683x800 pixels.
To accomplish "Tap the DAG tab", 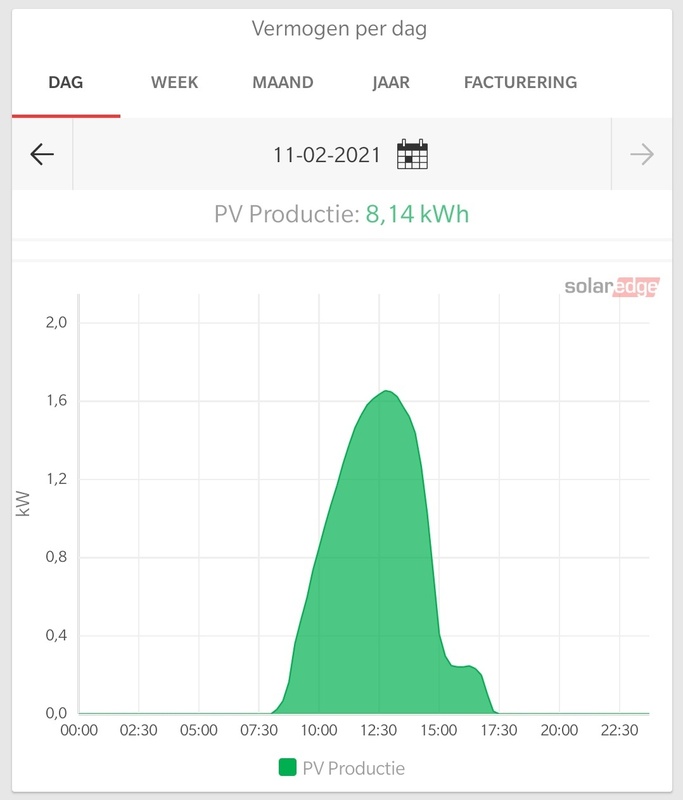I will point(66,83).
